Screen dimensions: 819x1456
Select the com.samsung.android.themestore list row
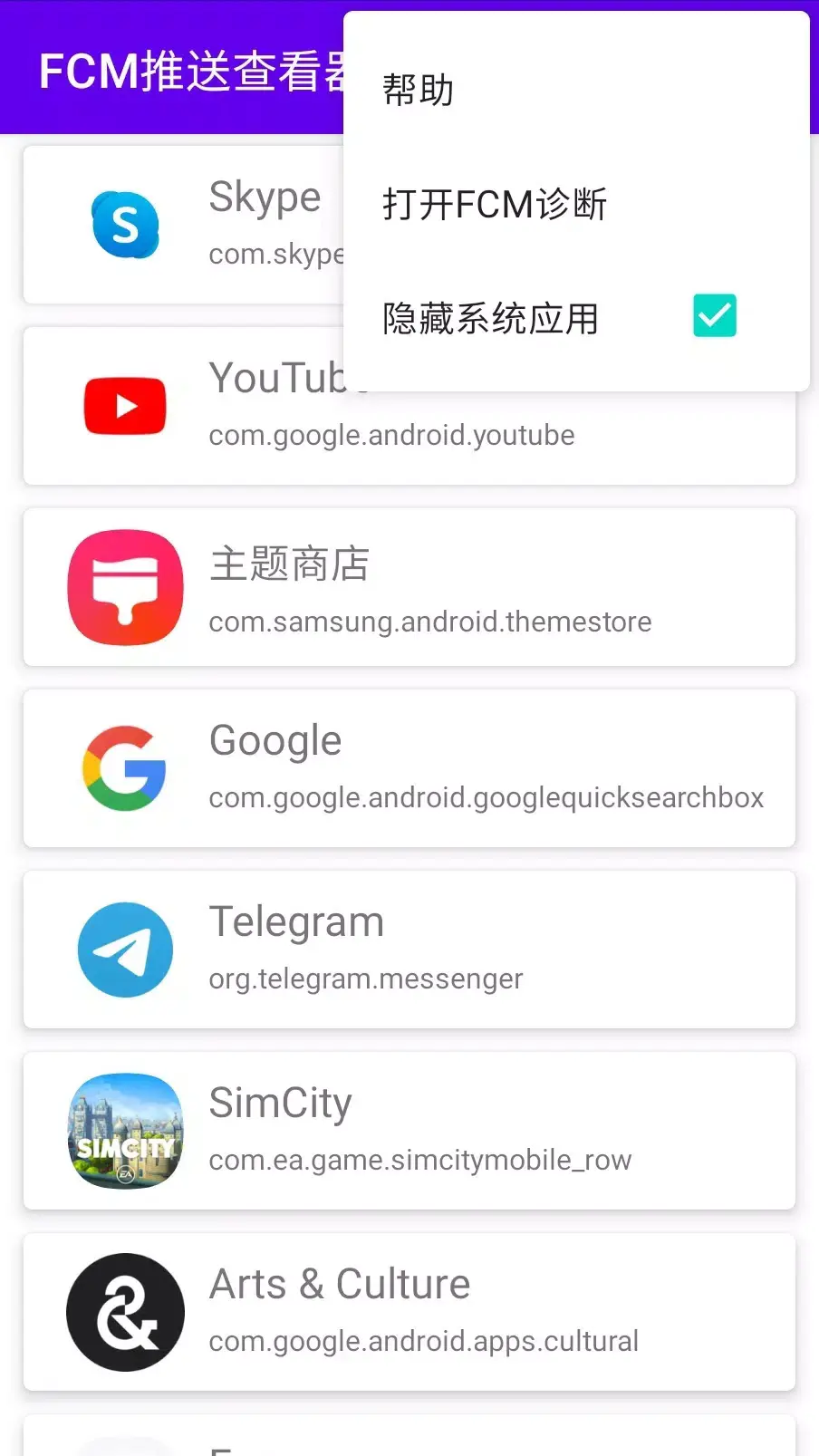coord(409,587)
